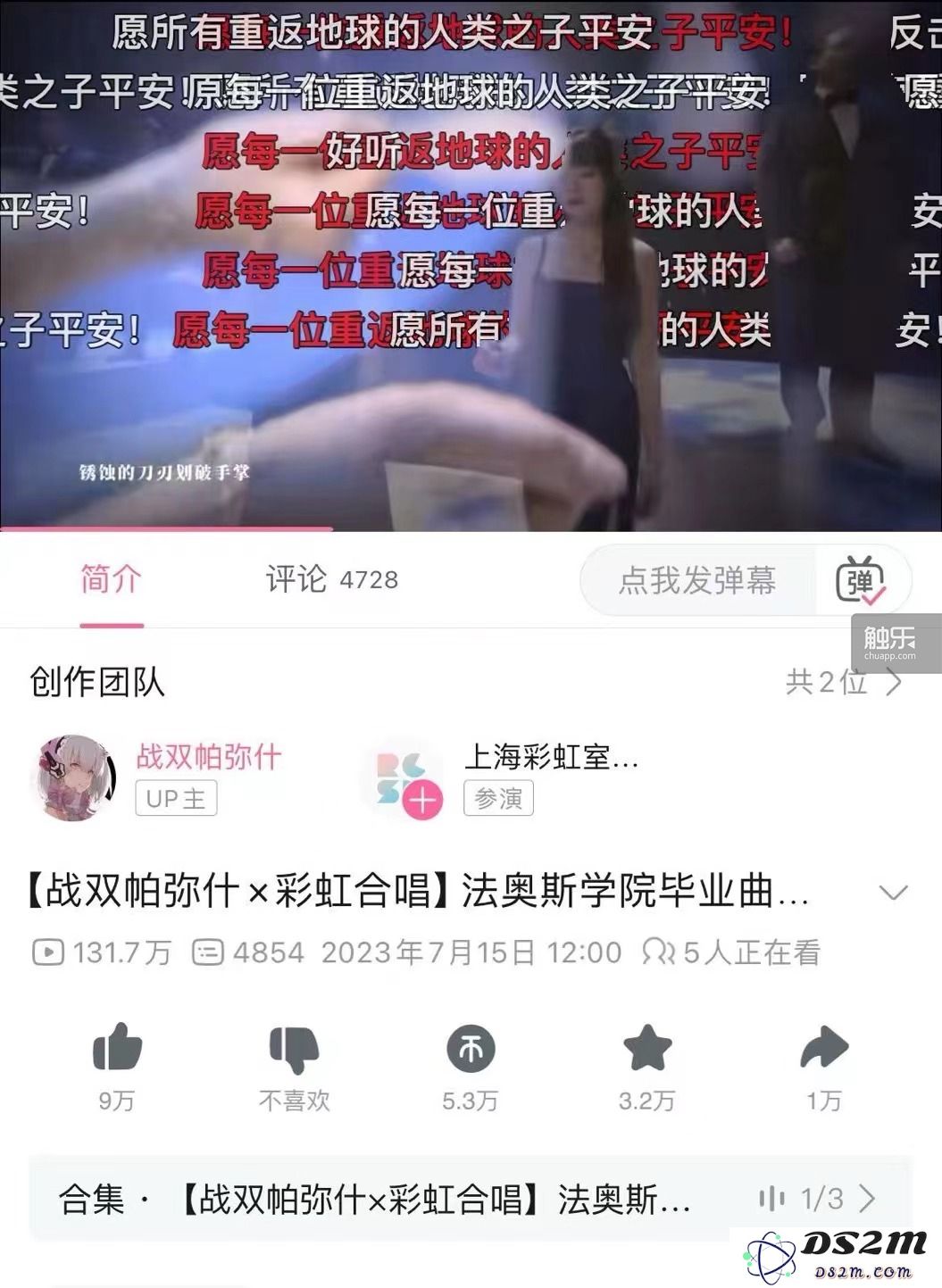Tap the 点我发弹幕 input box
942x1288 pixels.
(697, 581)
